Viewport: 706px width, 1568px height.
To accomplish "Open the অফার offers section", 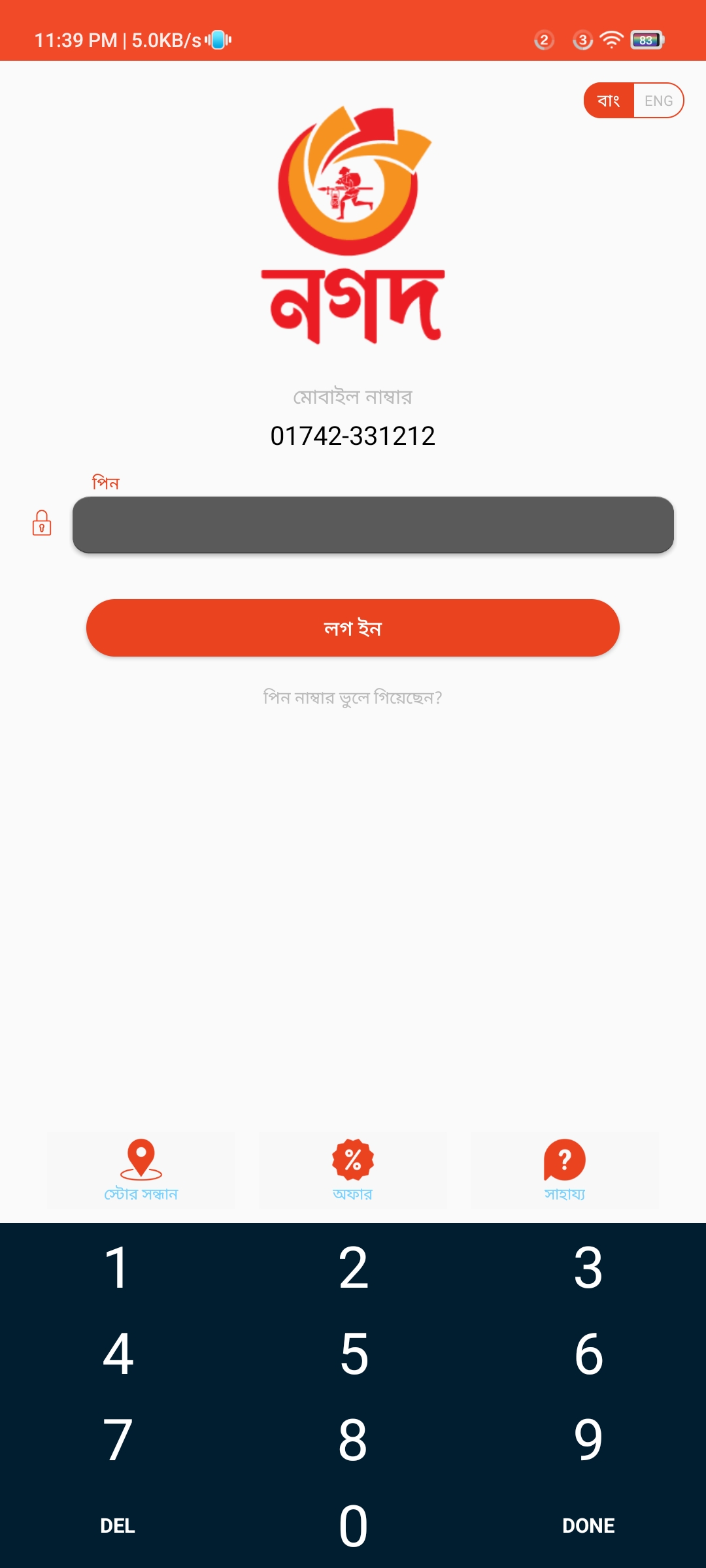I will tap(353, 1169).
